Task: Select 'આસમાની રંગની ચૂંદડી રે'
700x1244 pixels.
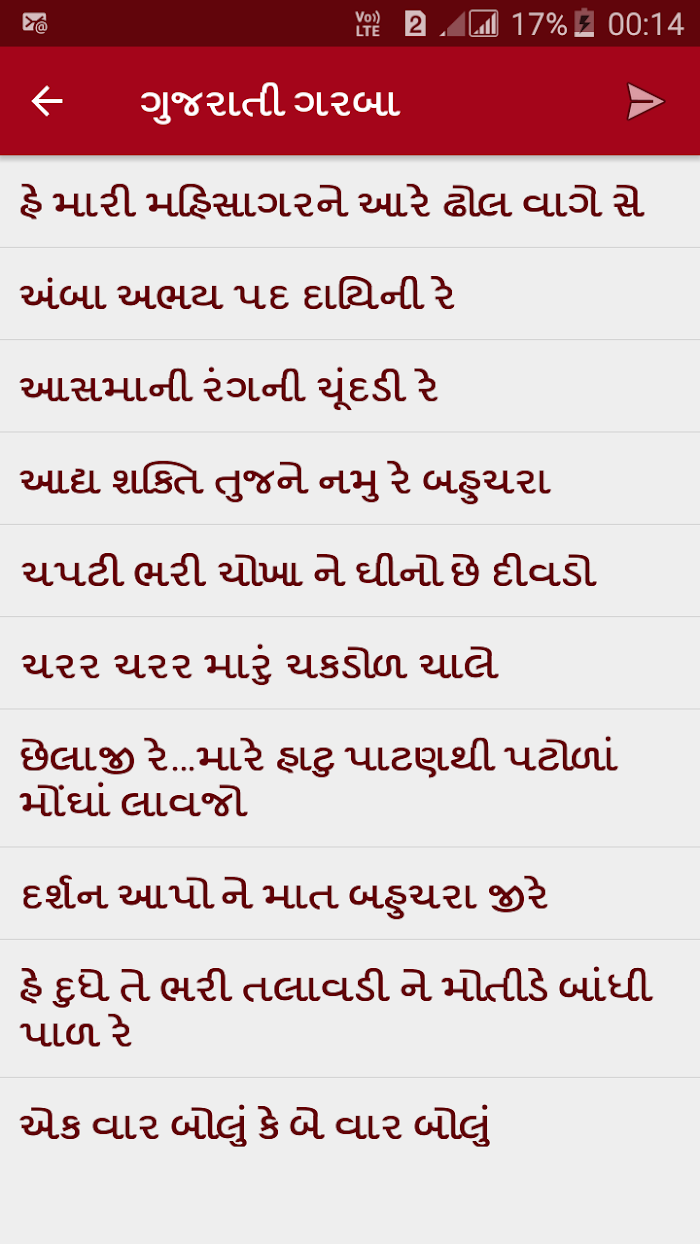Action: [x=350, y=386]
